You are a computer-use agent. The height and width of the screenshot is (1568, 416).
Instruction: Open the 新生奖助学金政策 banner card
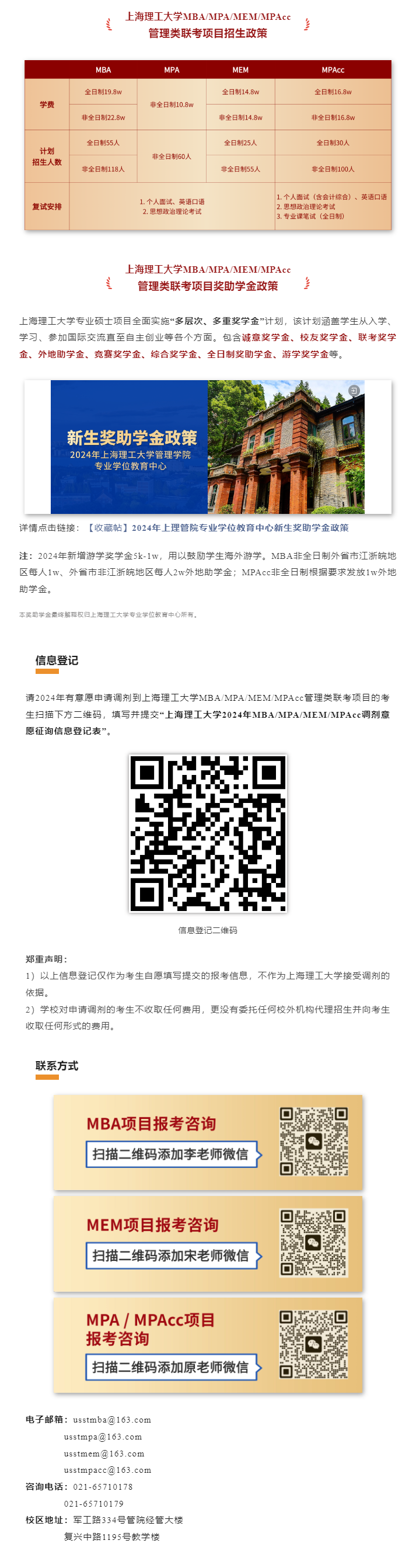tap(207, 447)
